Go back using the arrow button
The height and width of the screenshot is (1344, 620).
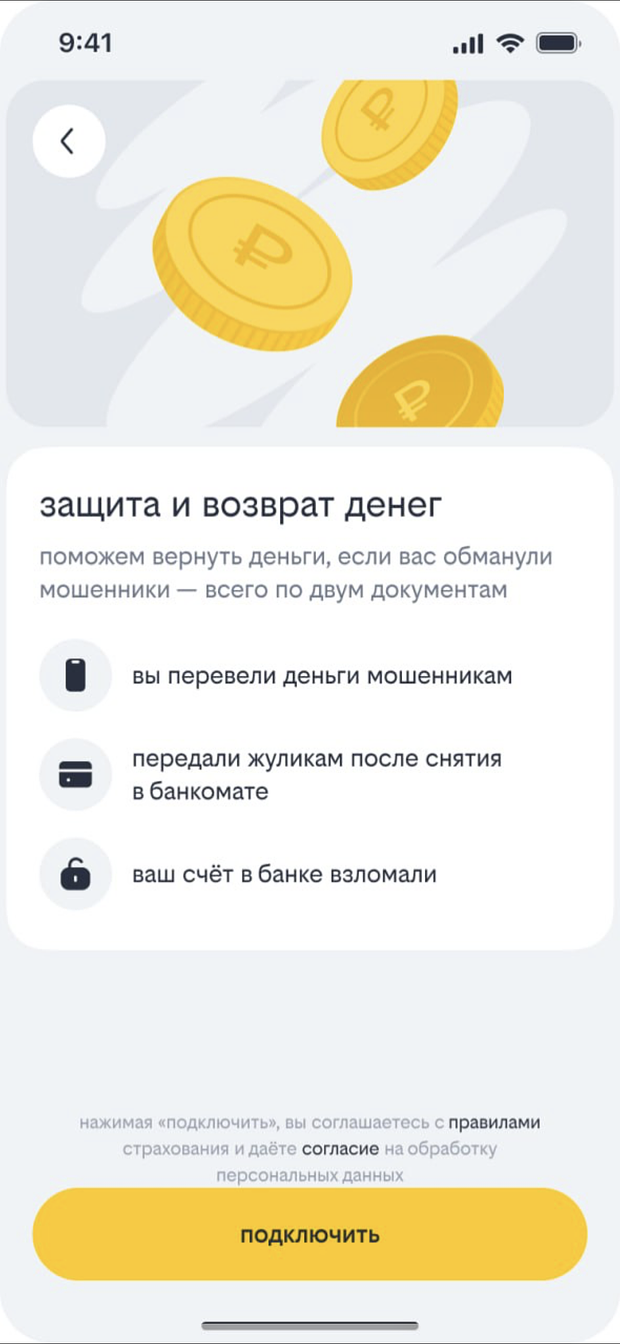[68, 142]
